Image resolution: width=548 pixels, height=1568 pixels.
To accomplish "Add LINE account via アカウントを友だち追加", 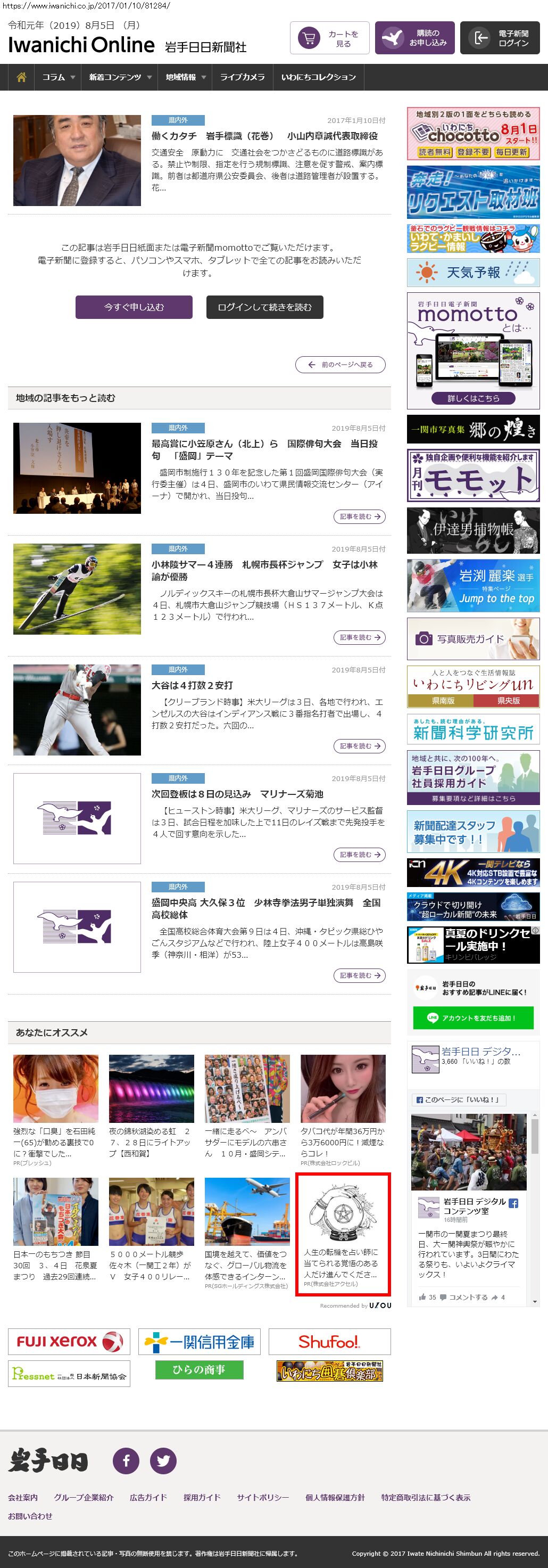I will coord(472,1018).
